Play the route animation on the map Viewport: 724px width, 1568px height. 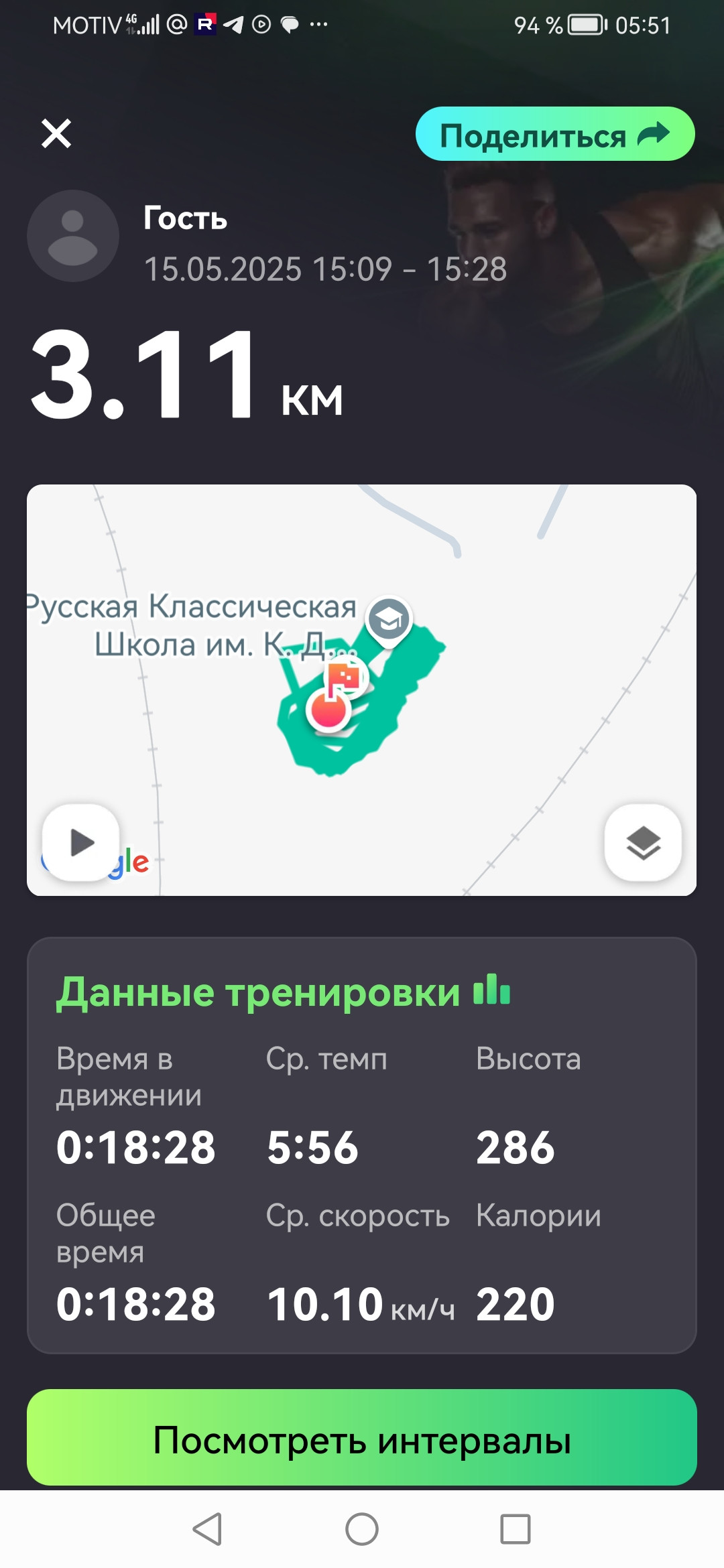[x=81, y=842]
